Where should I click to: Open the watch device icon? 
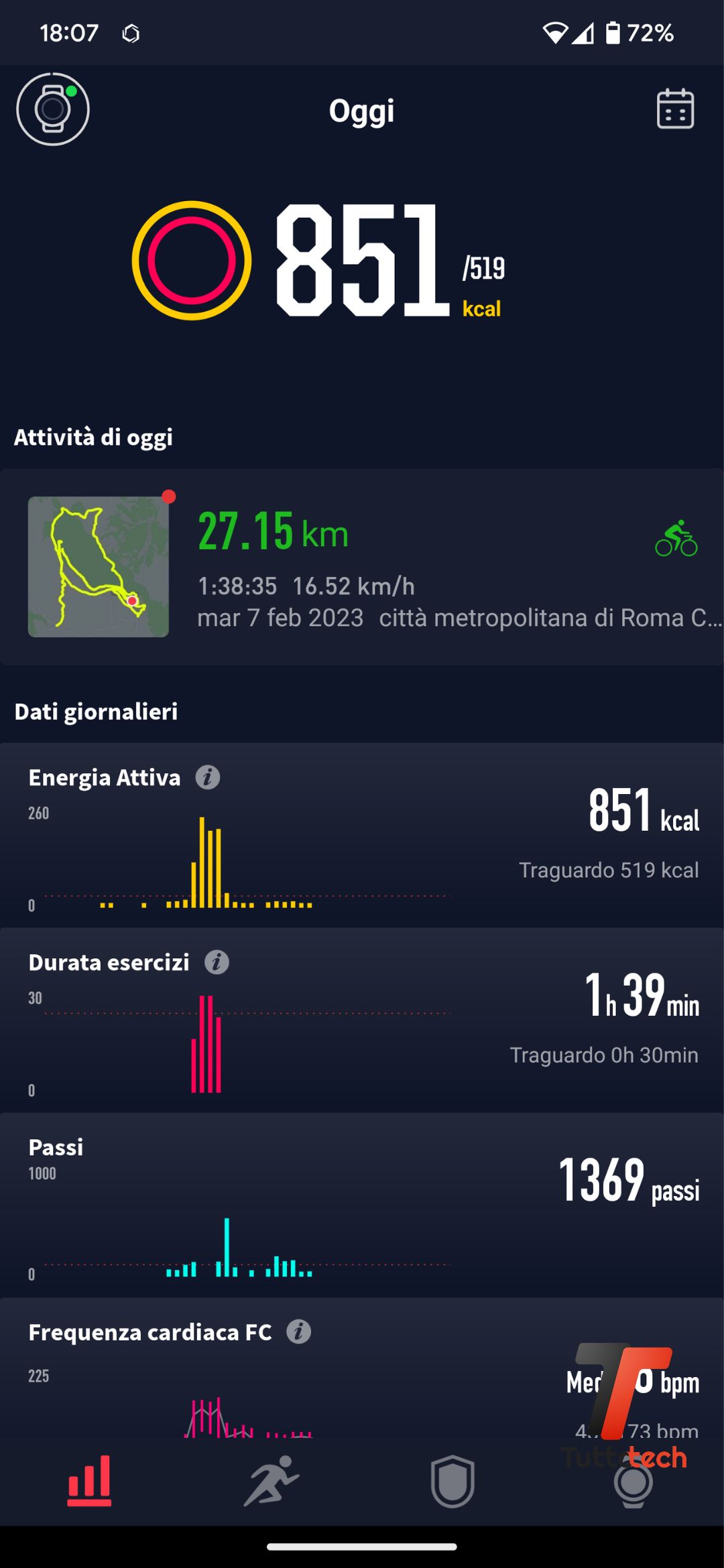[x=53, y=109]
